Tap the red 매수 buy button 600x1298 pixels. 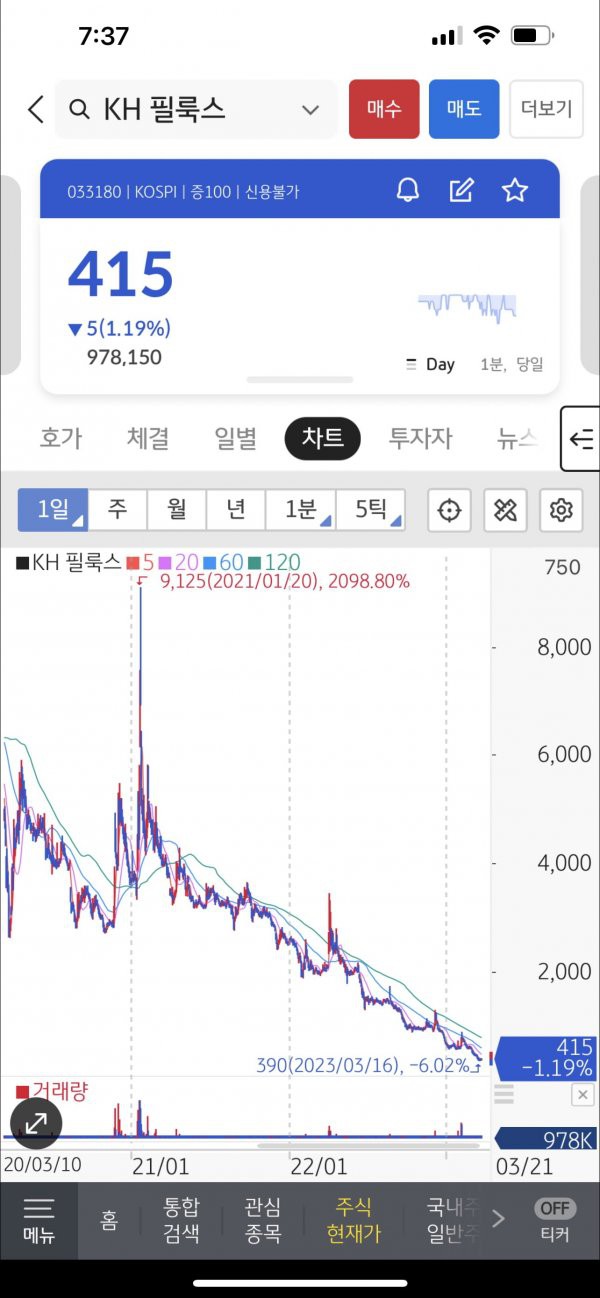pos(384,109)
